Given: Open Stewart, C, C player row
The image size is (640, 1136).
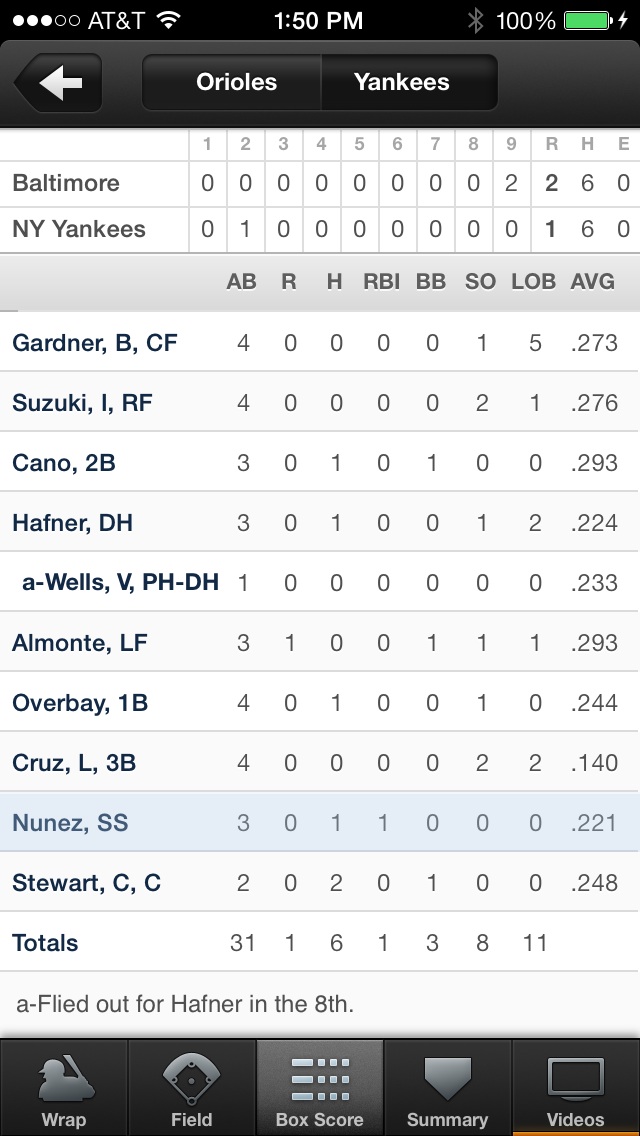Looking at the screenshot, I should [320, 883].
